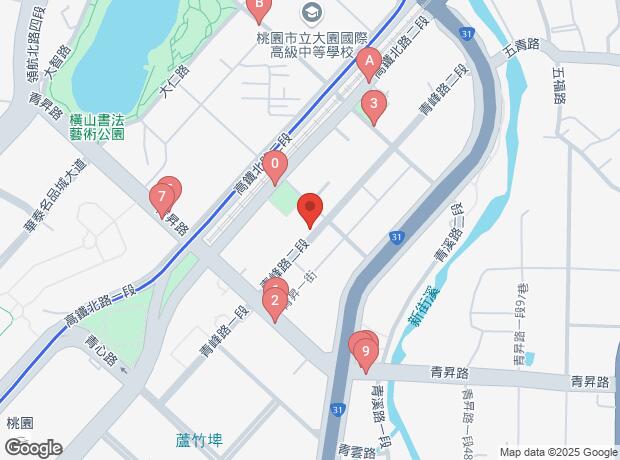This screenshot has height=460, width=620.
Task: Tap the central red dot marker
Action: pos(310,208)
